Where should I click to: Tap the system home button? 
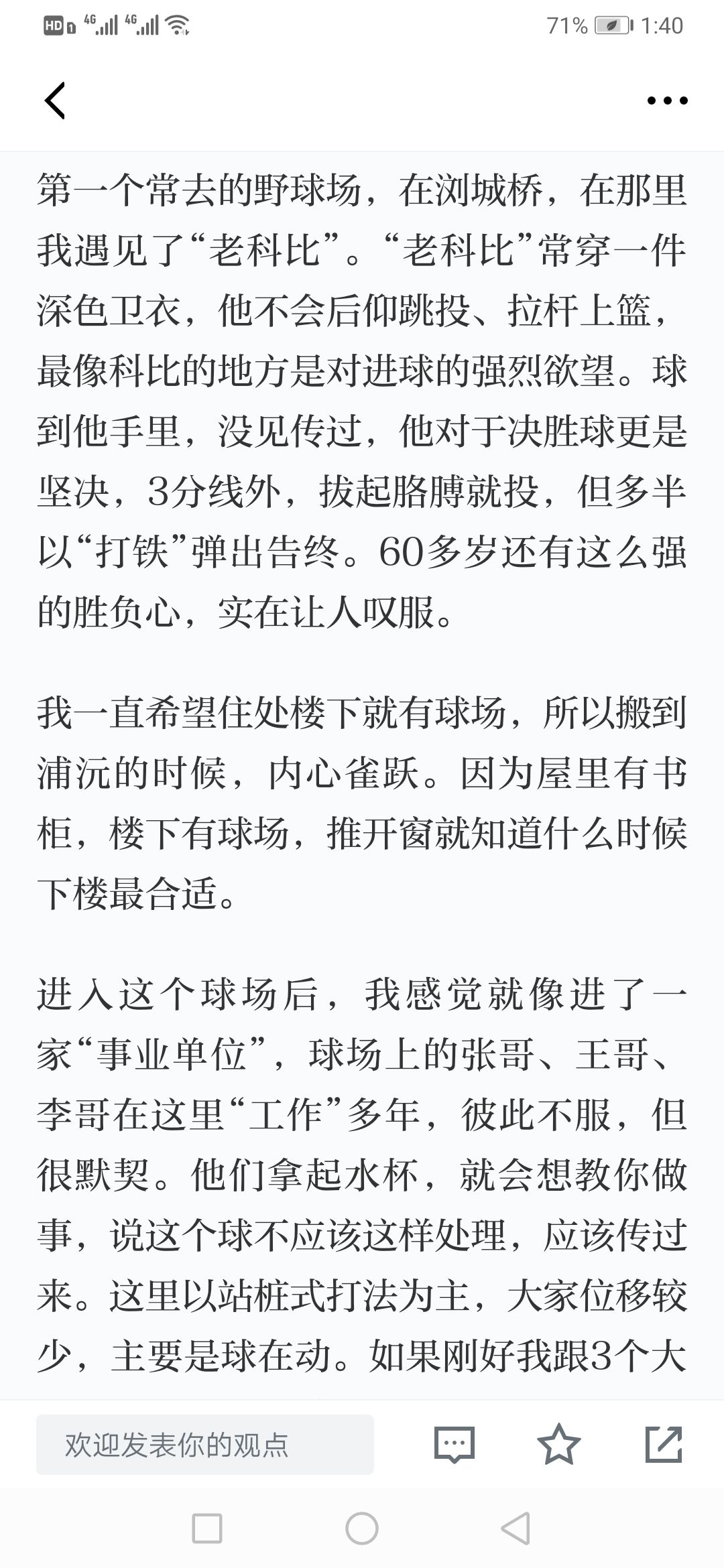point(362,1528)
